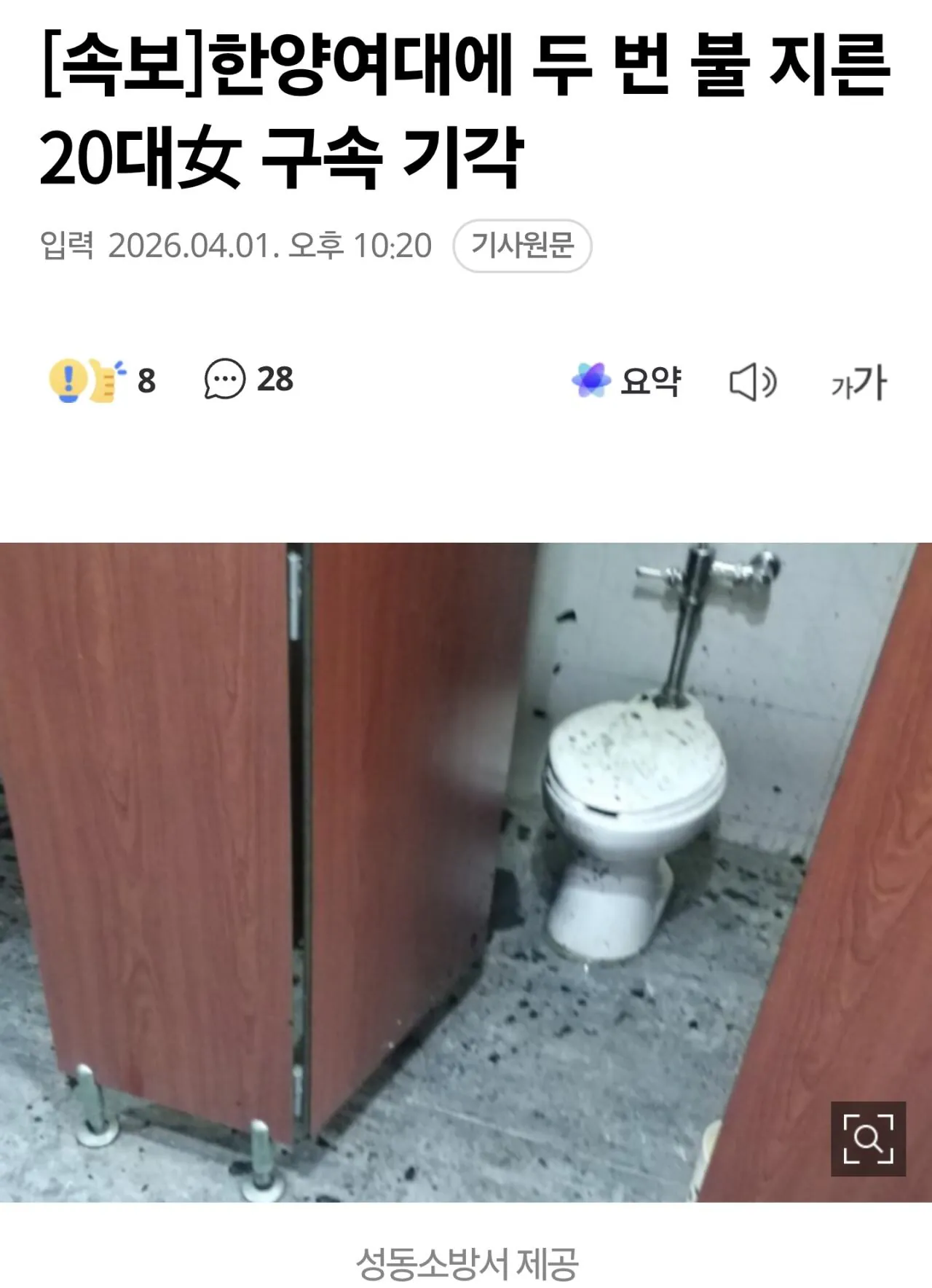
Task: Listen to the article with the speaker icon
Action: pos(753,382)
